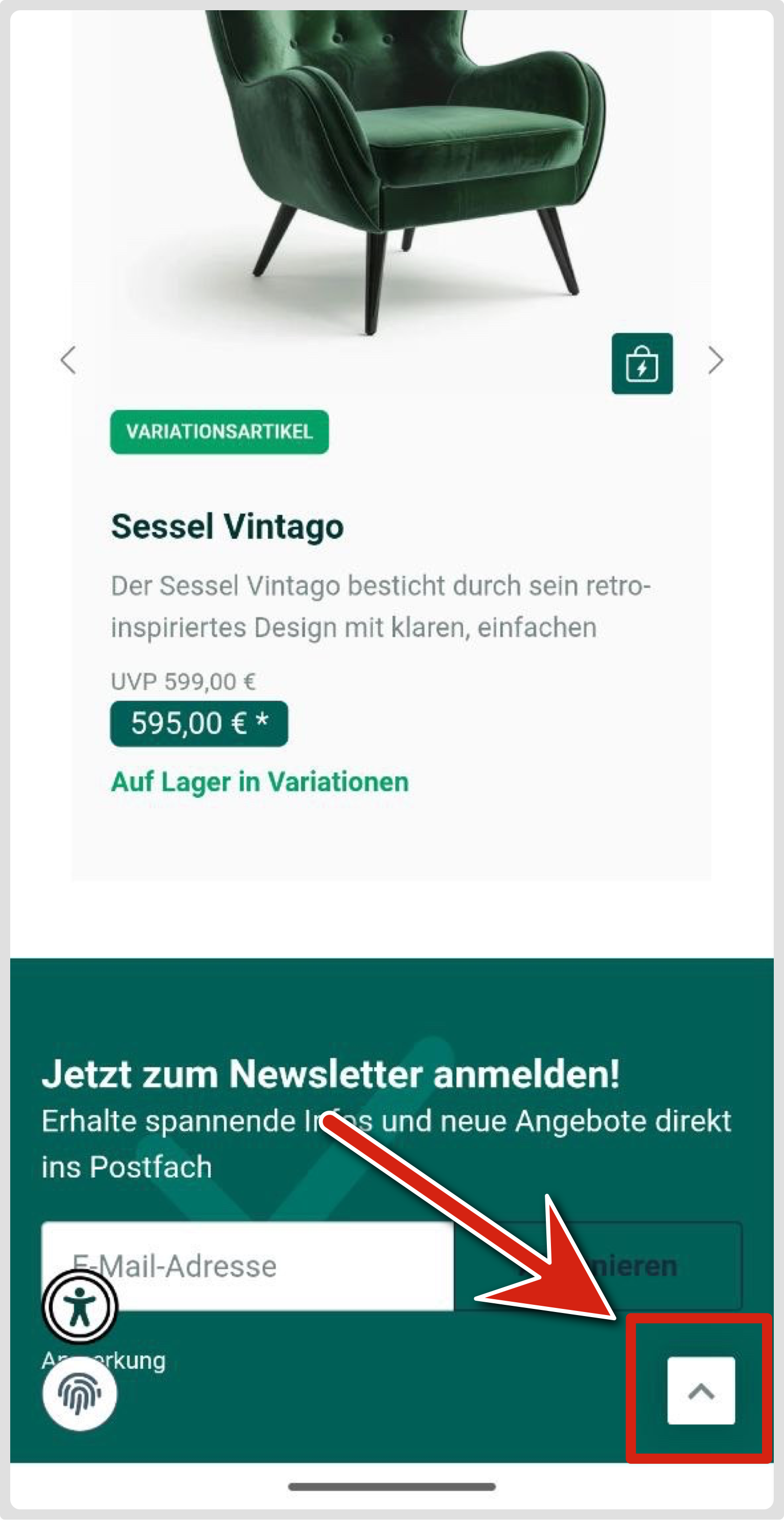Open the fingerprint cookie settings
784x1520 pixels.
[80, 1394]
